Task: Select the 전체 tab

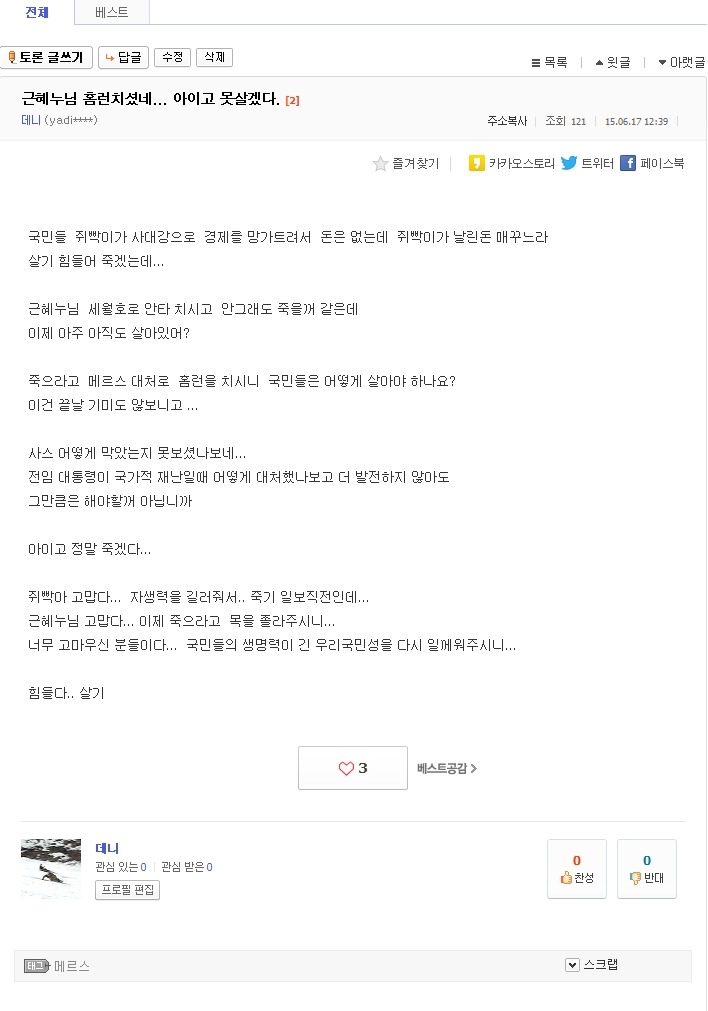Action: (x=36, y=12)
